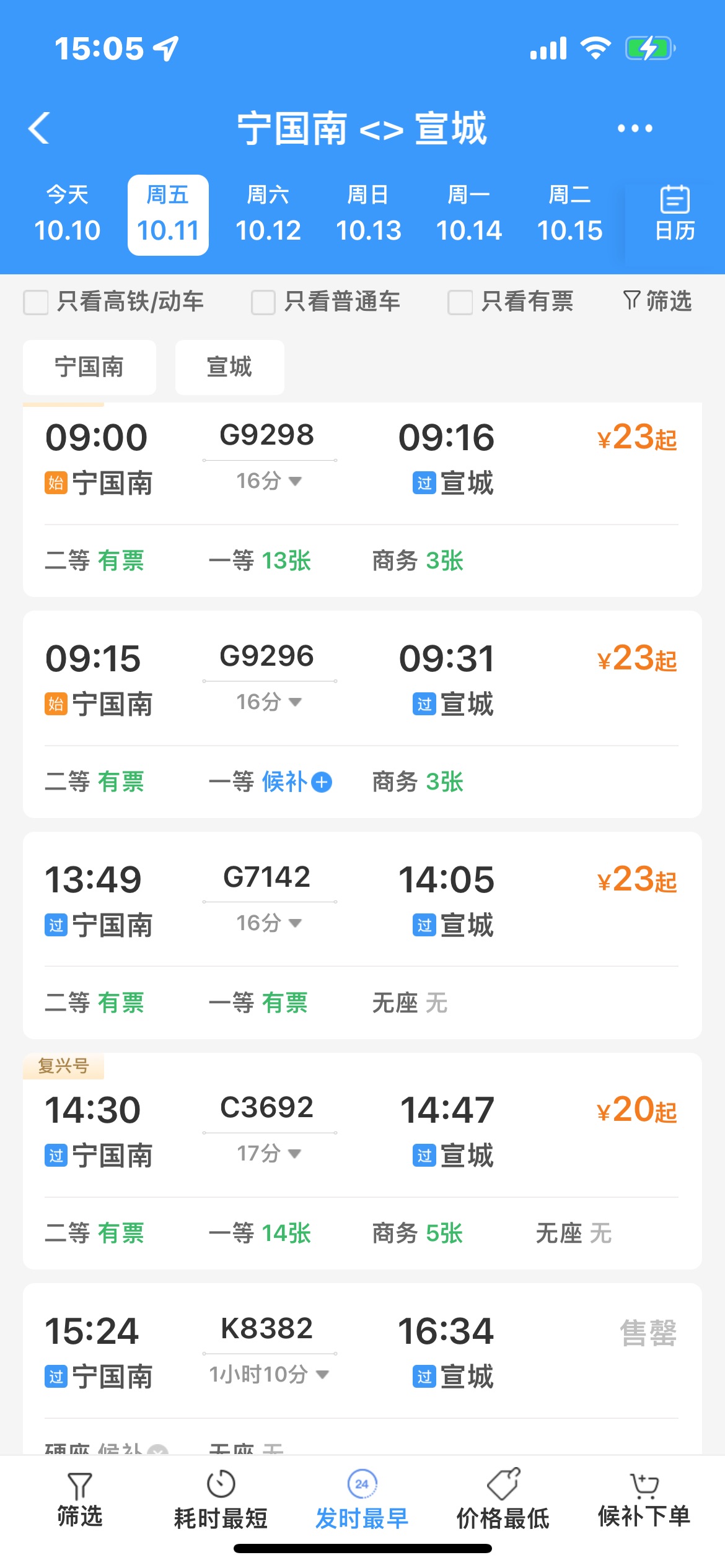725x1568 pixels.
Task: Switch to 周六 10.12 date
Action: (268, 214)
